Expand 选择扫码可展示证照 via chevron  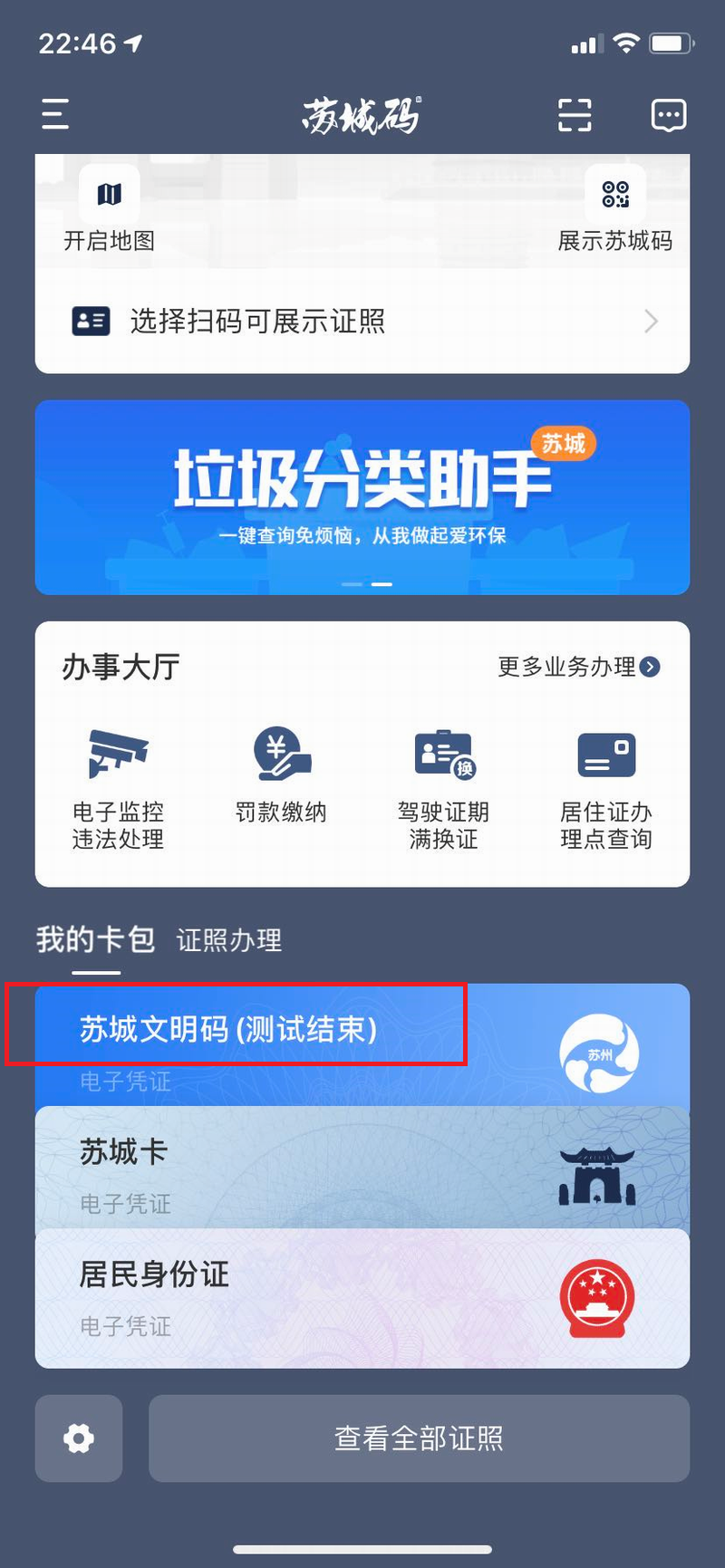pos(651,322)
